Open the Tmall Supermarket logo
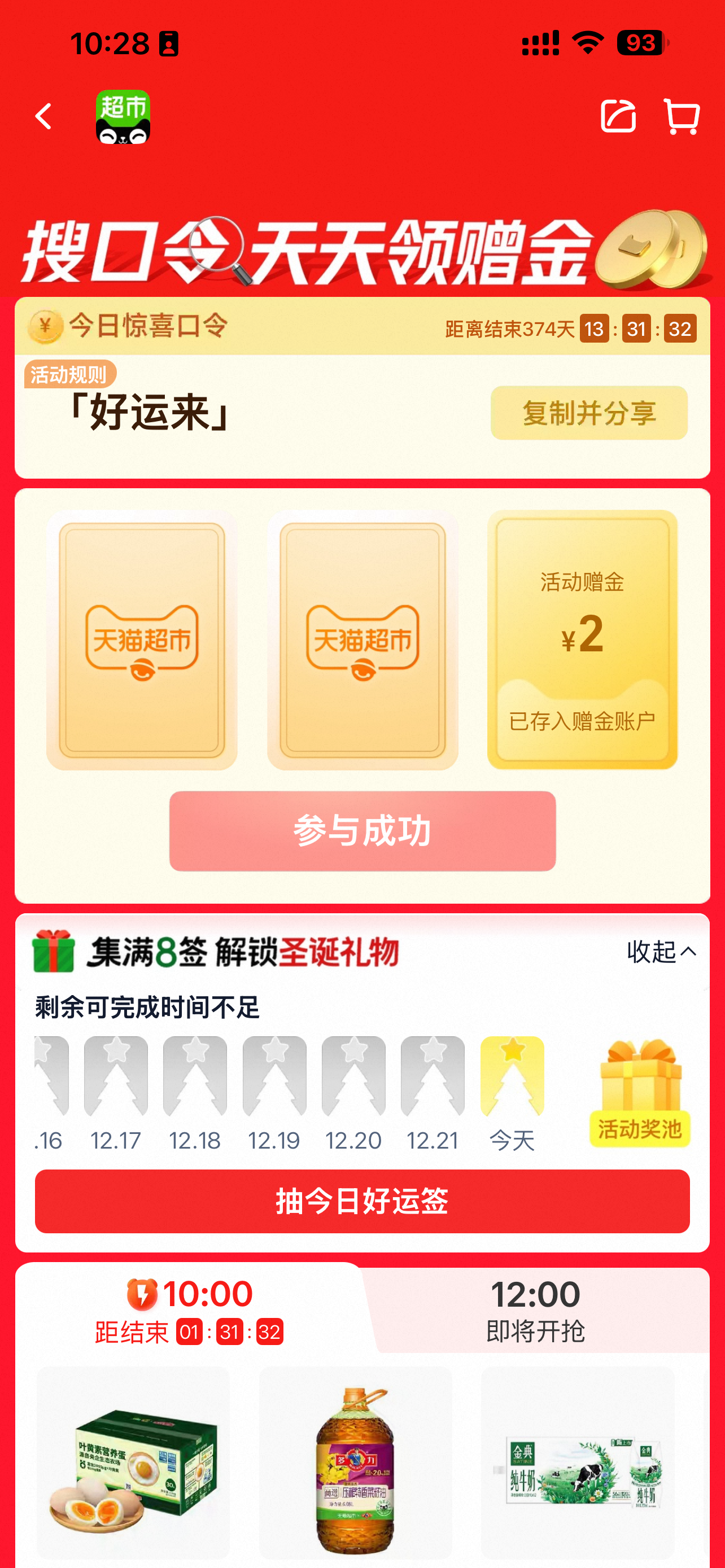 click(123, 116)
